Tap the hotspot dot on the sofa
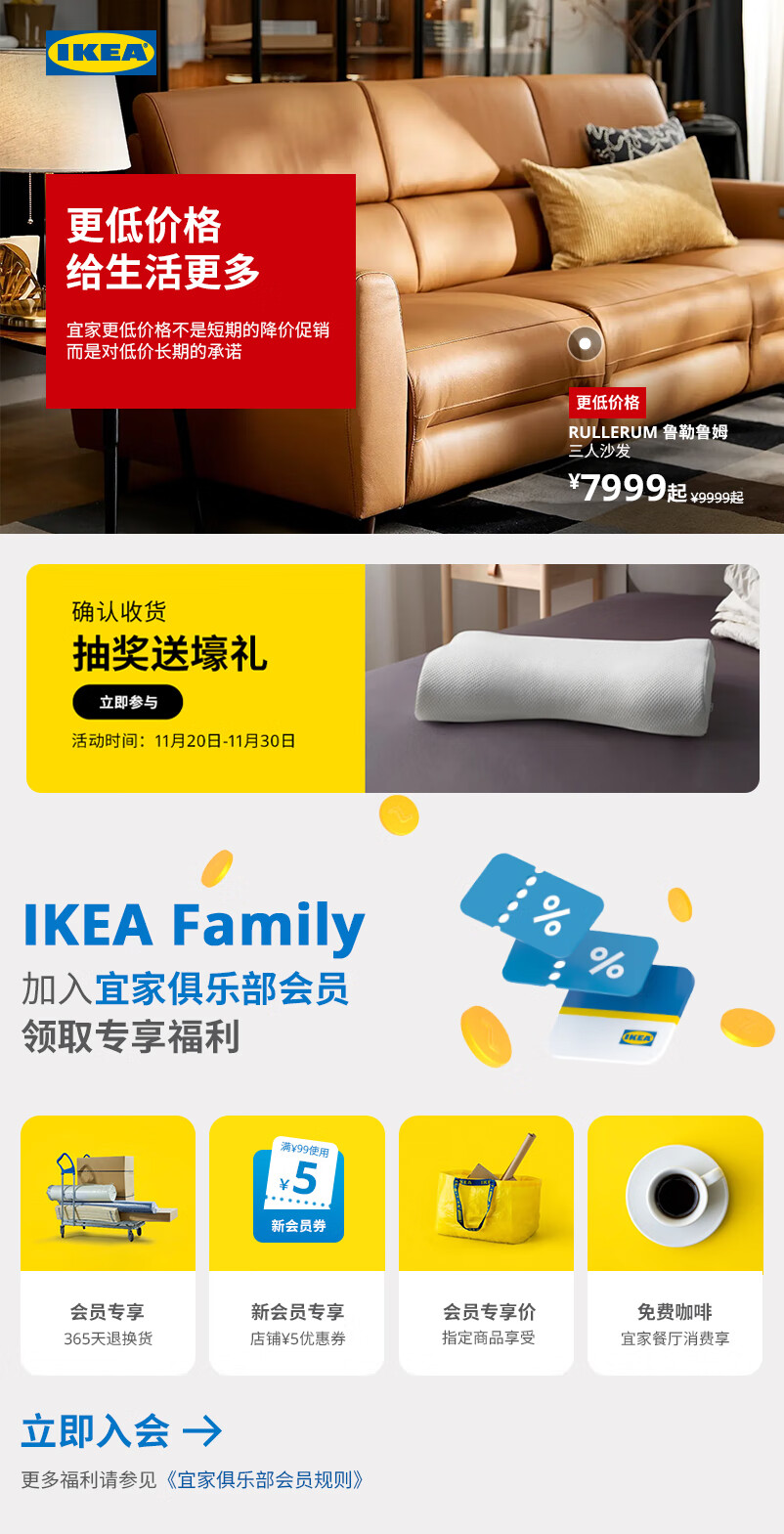 coord(585,343)
